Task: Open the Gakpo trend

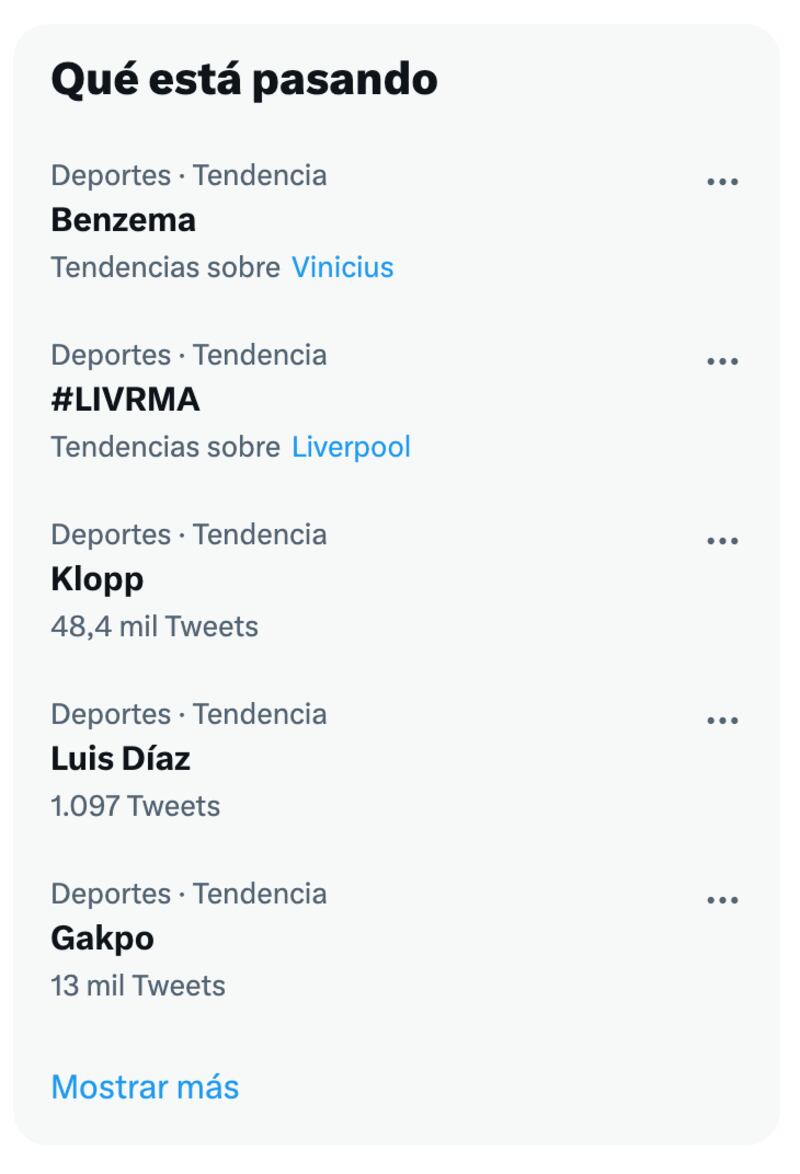Action: coord(98,939)
